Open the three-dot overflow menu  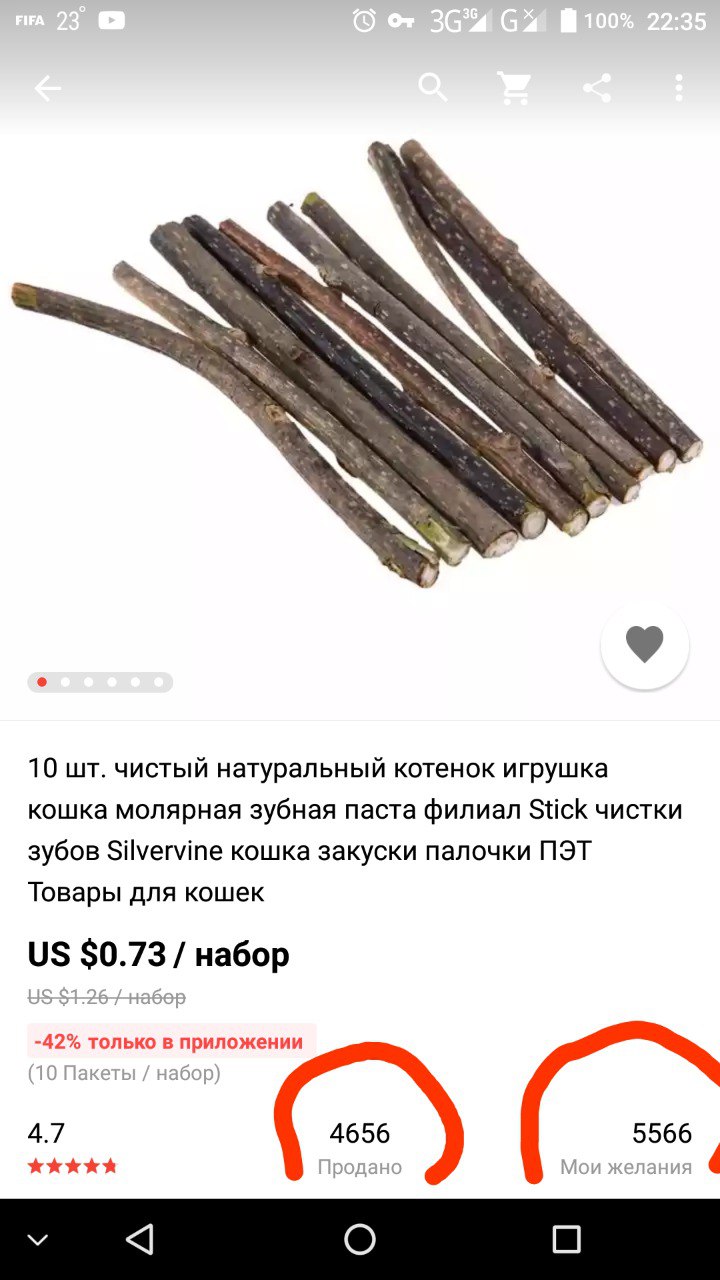679,88
